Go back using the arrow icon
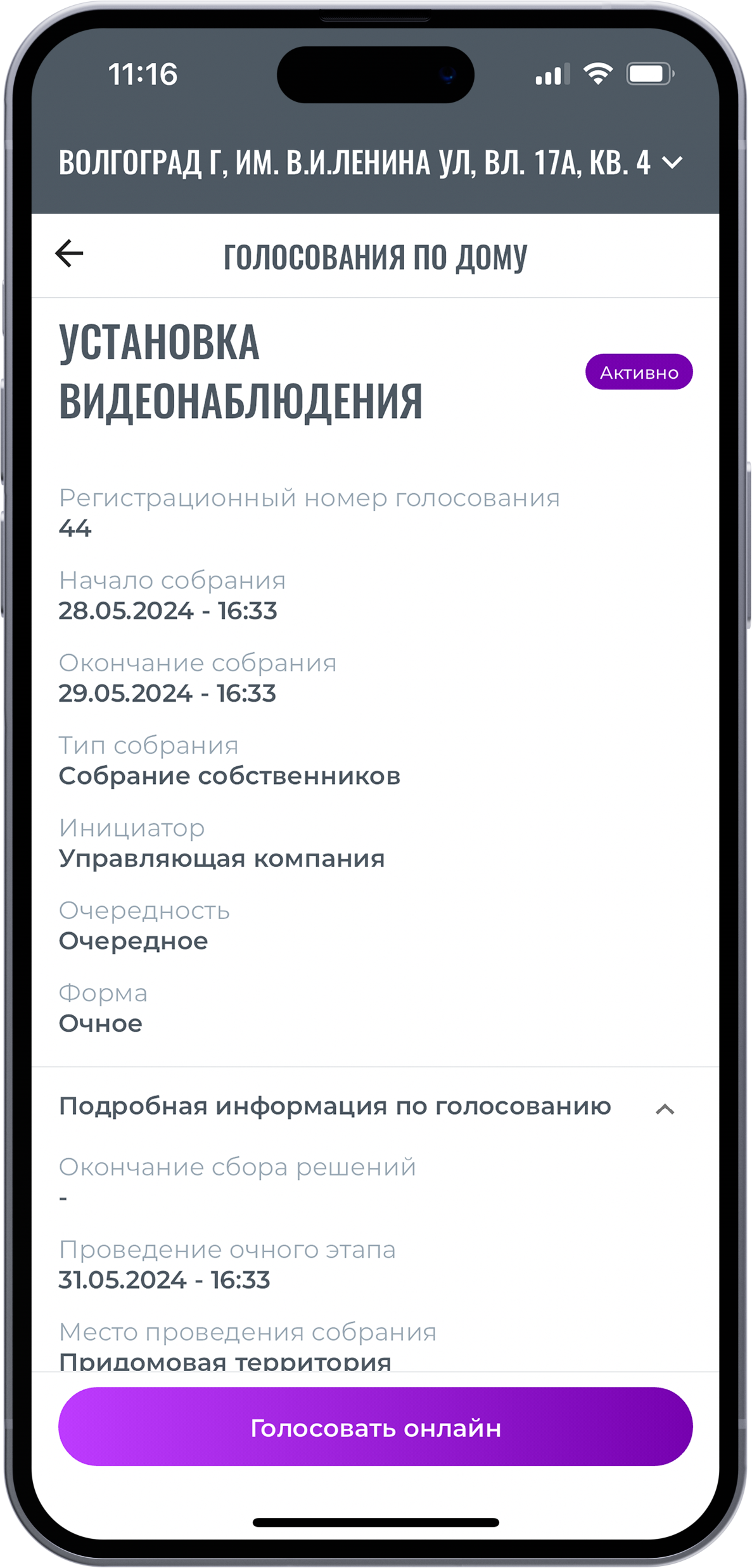Screen dimensions: 752x1568 point(69,254)
